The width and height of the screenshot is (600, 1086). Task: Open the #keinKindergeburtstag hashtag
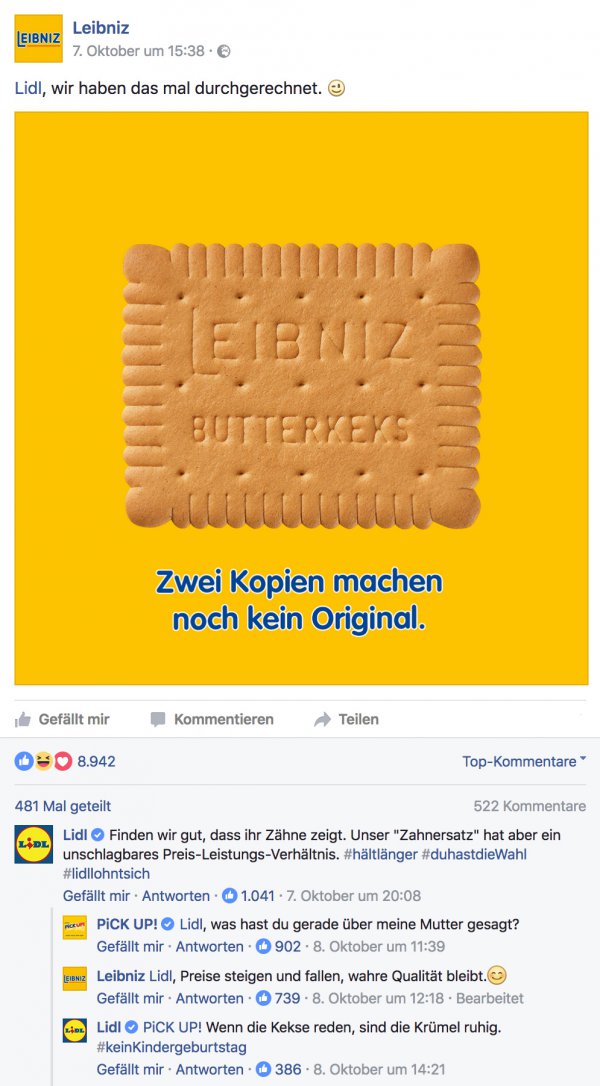(x=171, y=1047)
